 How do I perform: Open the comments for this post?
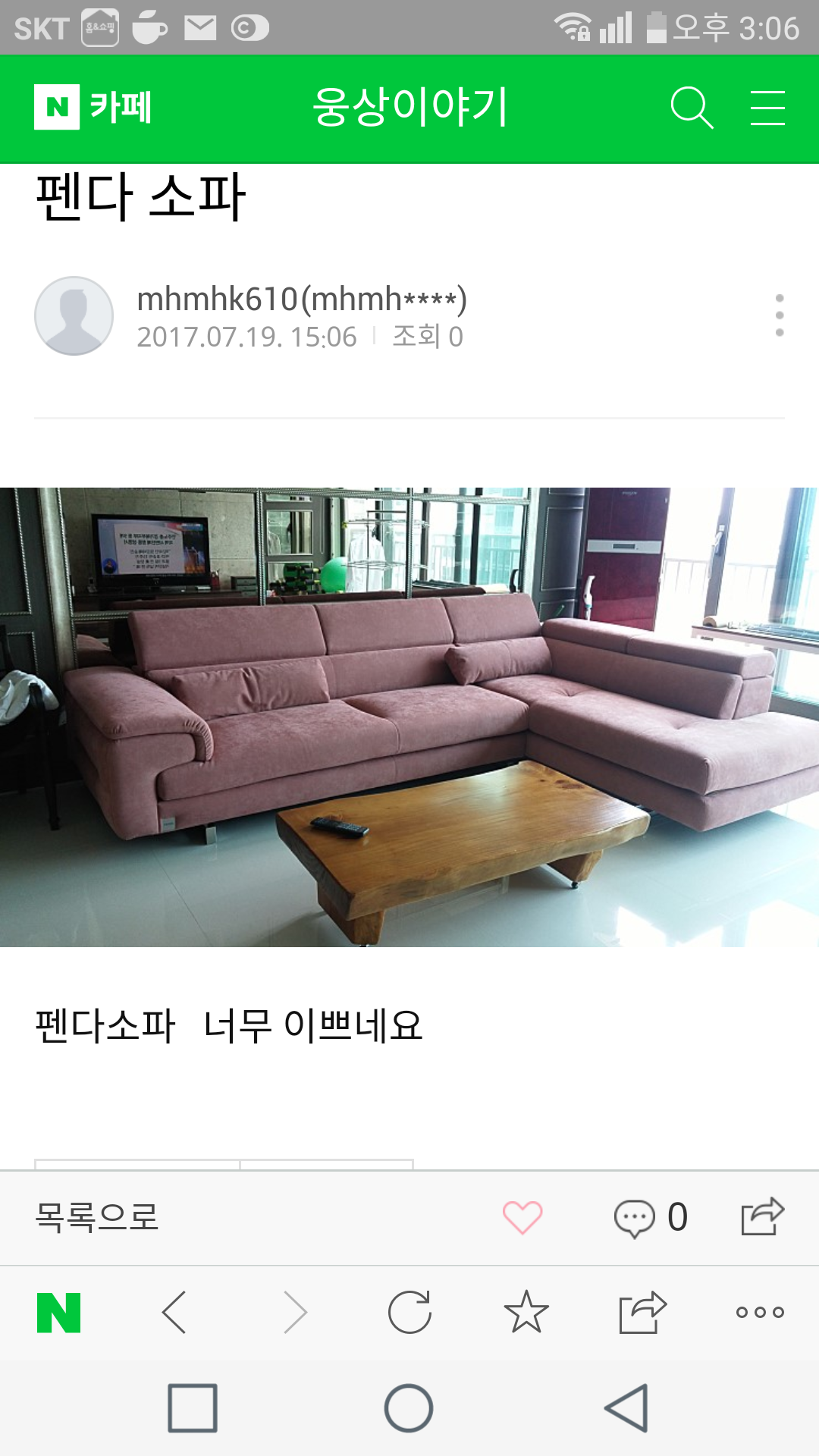click(651, 1218)
